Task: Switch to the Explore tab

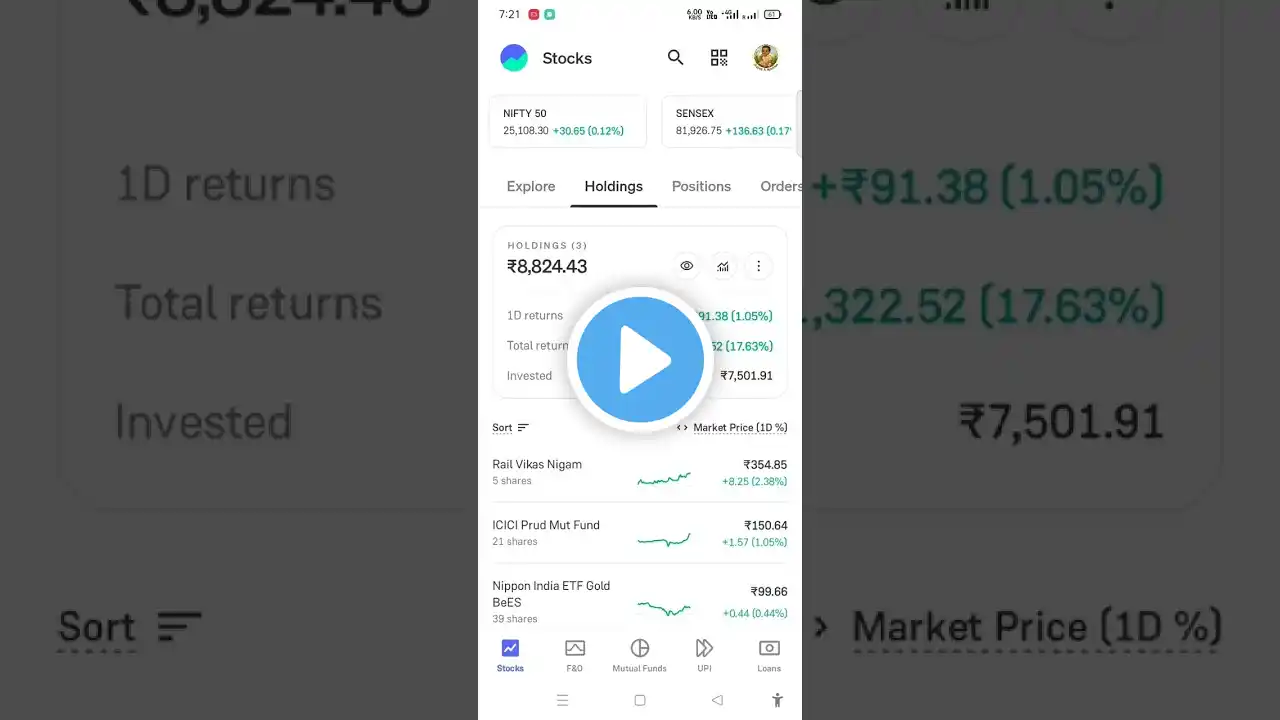Action: 531,187
